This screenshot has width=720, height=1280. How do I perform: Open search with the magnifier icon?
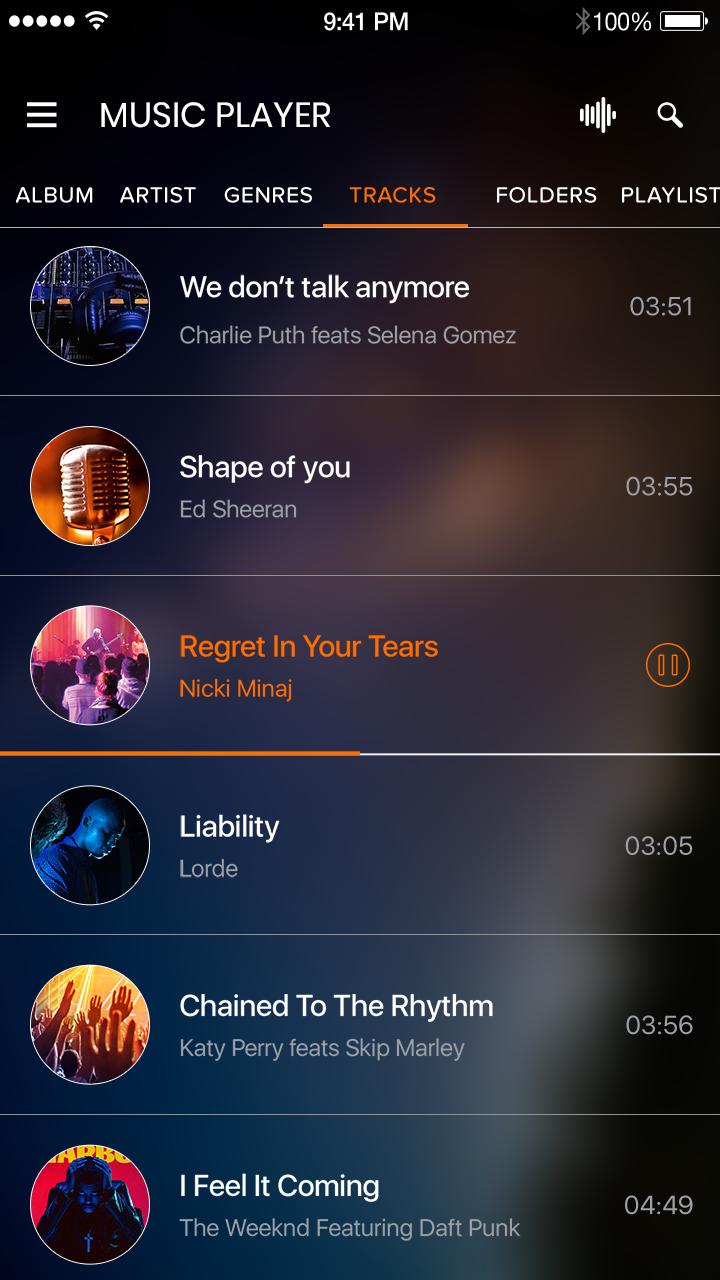670,115
